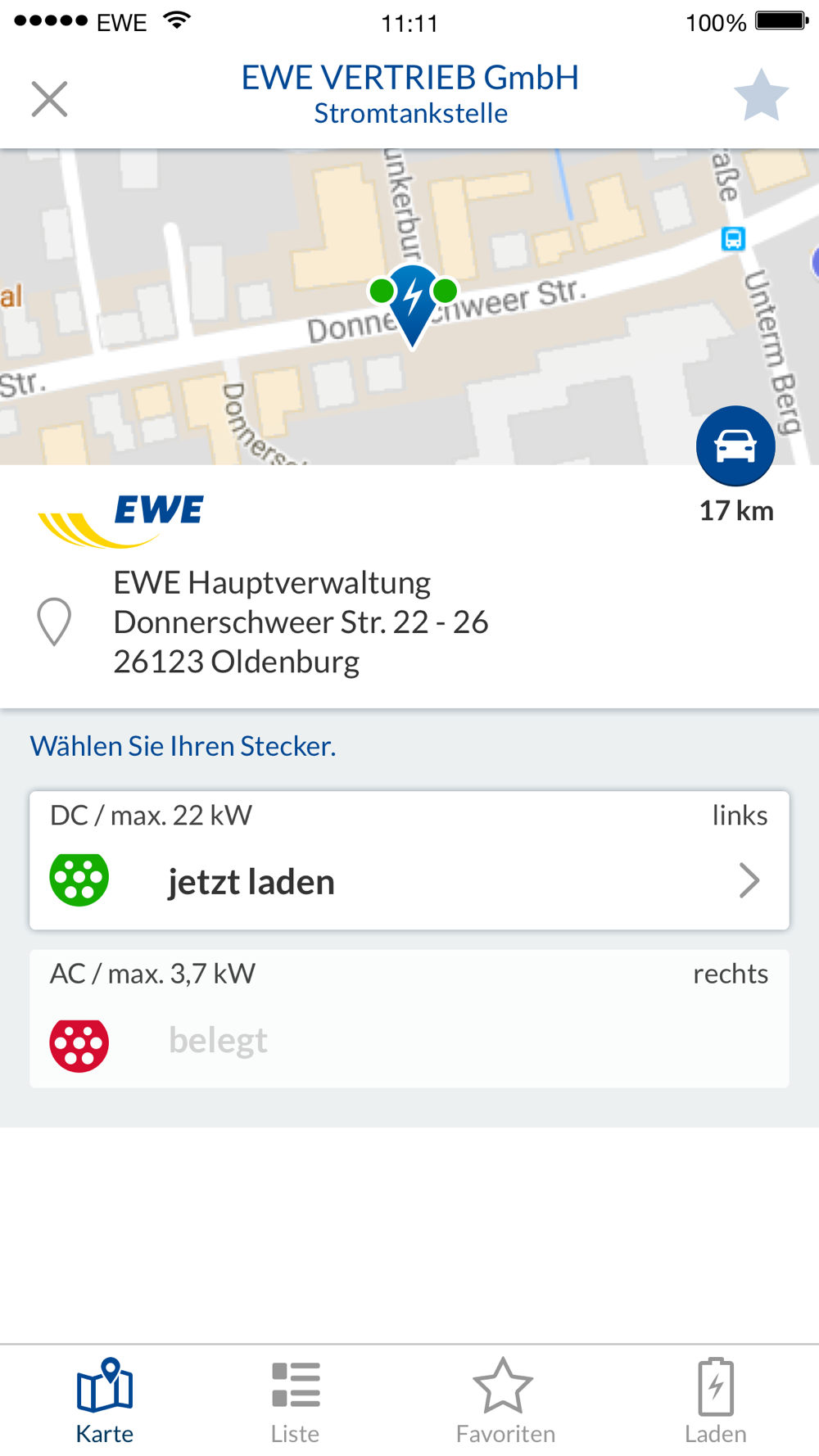
Task: Select the occupied AC 3,7 kW connector
Action: [x=409, y=1019]
